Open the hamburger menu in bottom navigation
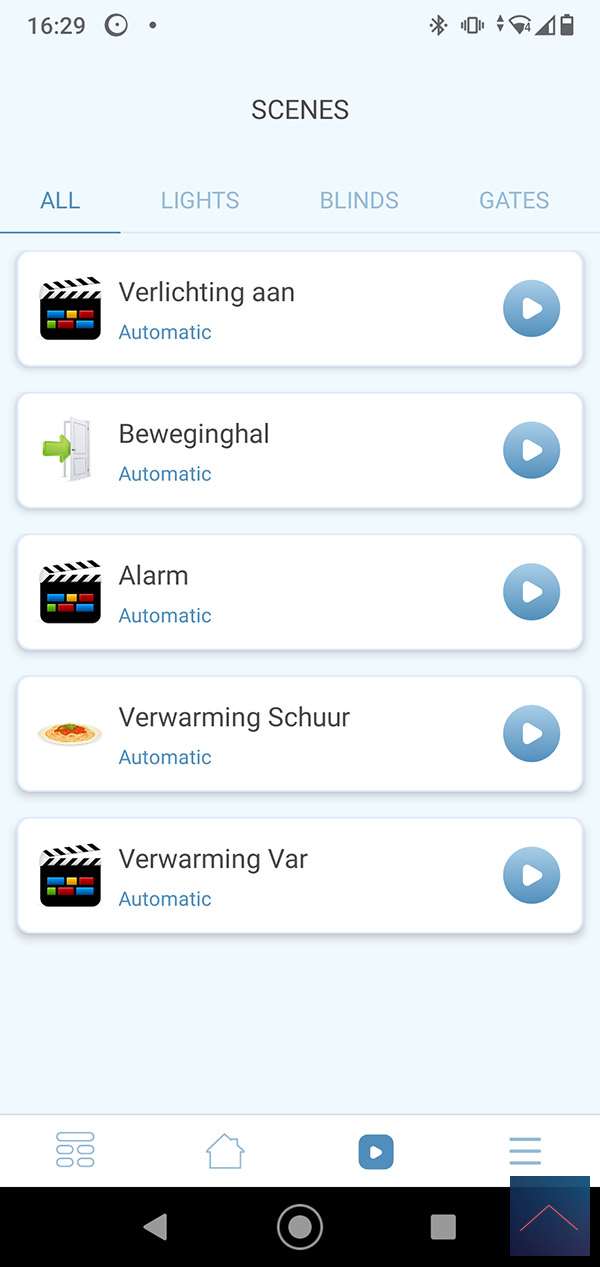 tap(525, 1150)
